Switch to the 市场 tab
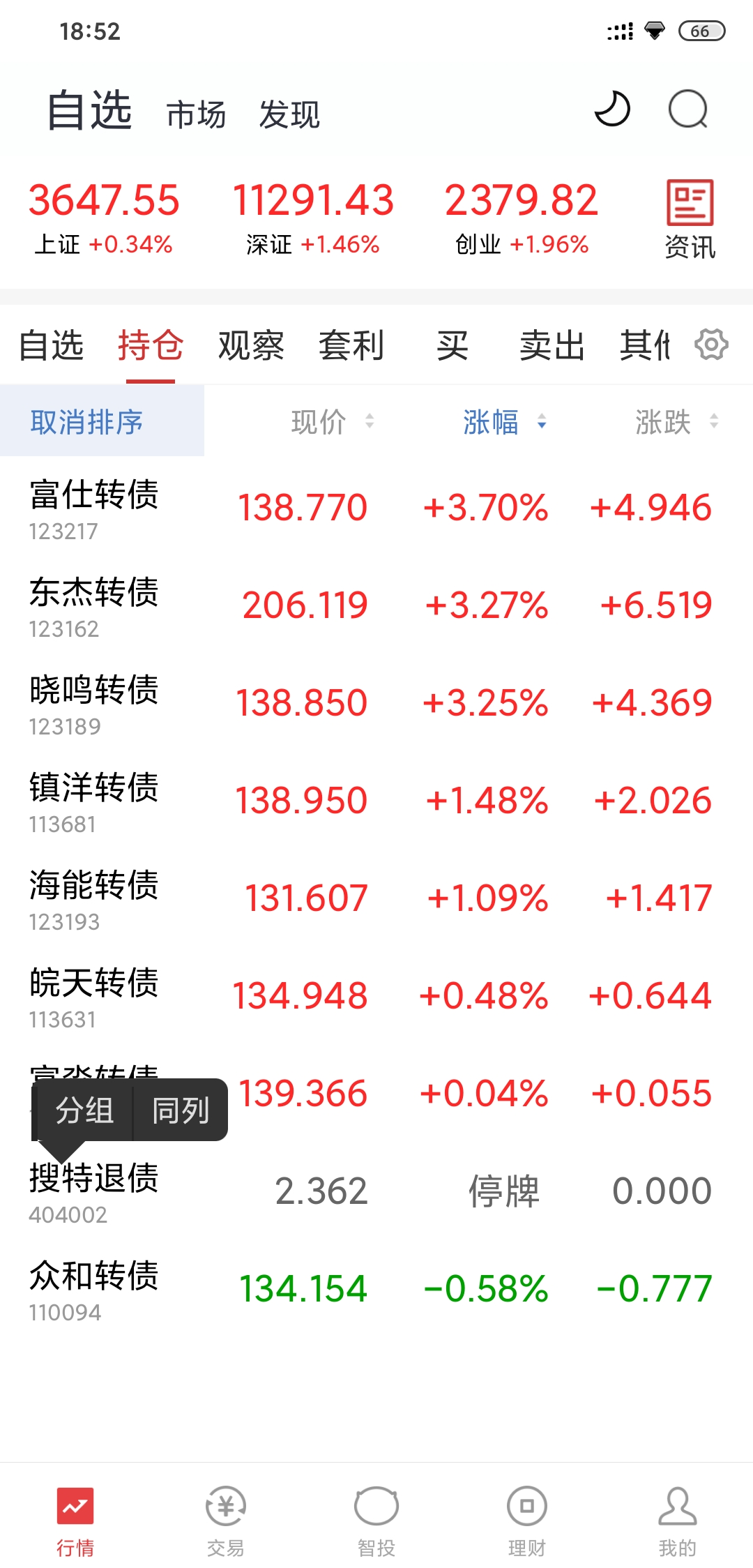The height and width of the screenshot is (1568, 753). coord(196,114)
